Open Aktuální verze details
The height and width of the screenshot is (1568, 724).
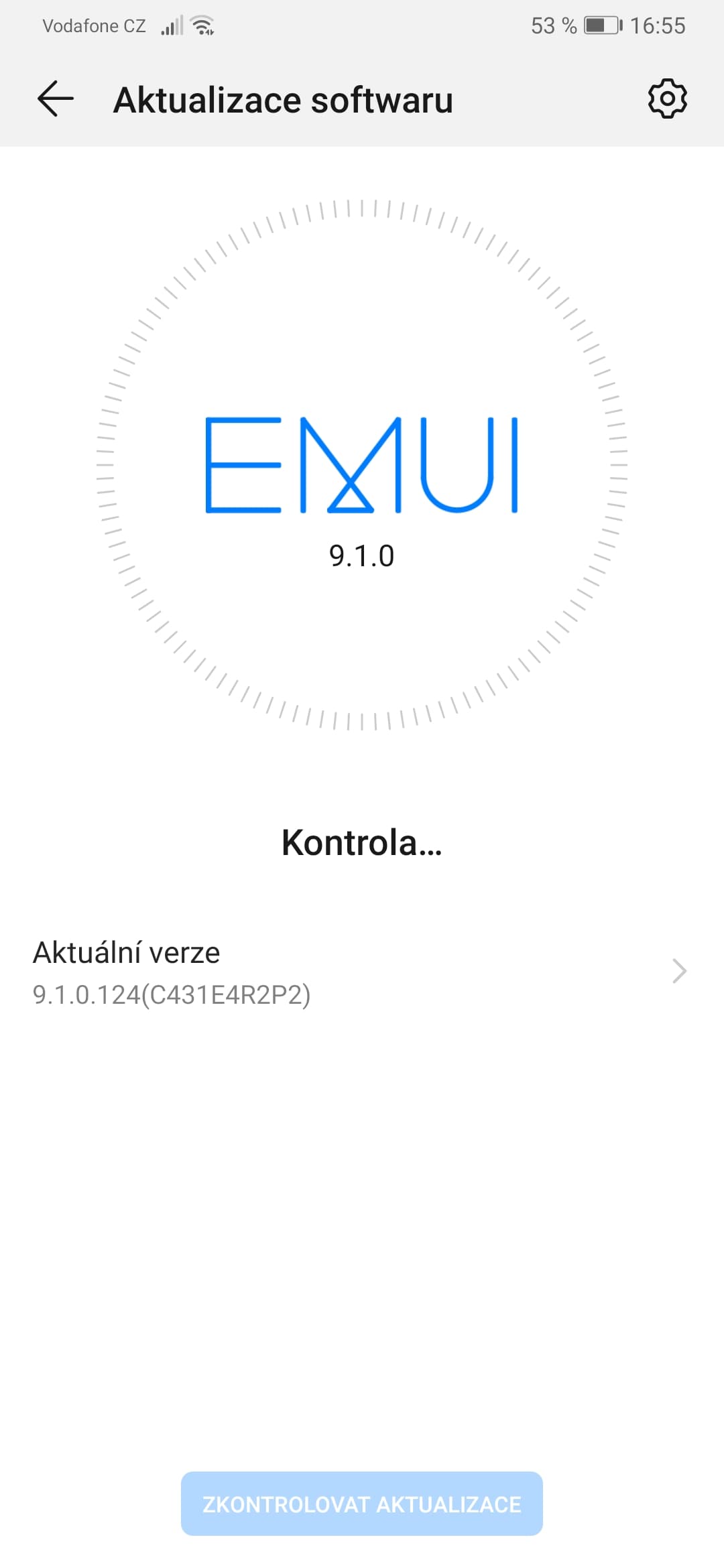coord(362,972)
